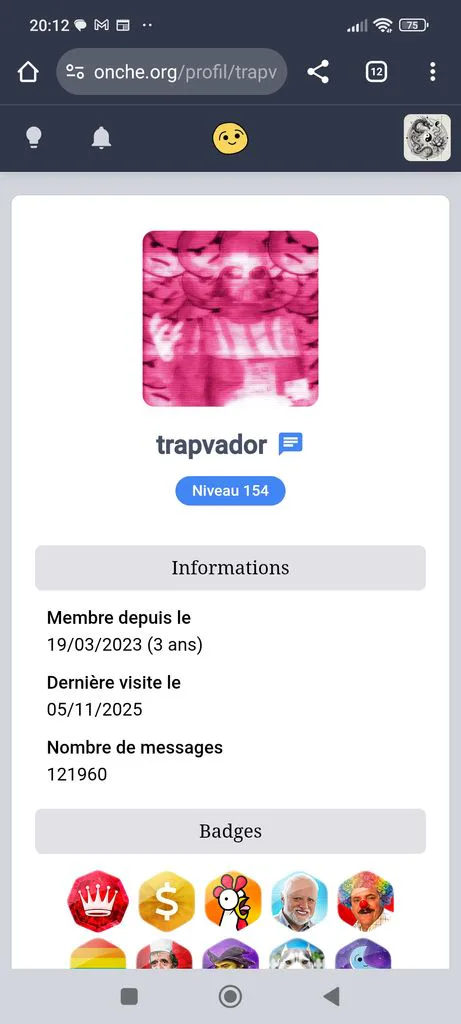
Task: Open my account avatar menu
Action: [427, 138]
